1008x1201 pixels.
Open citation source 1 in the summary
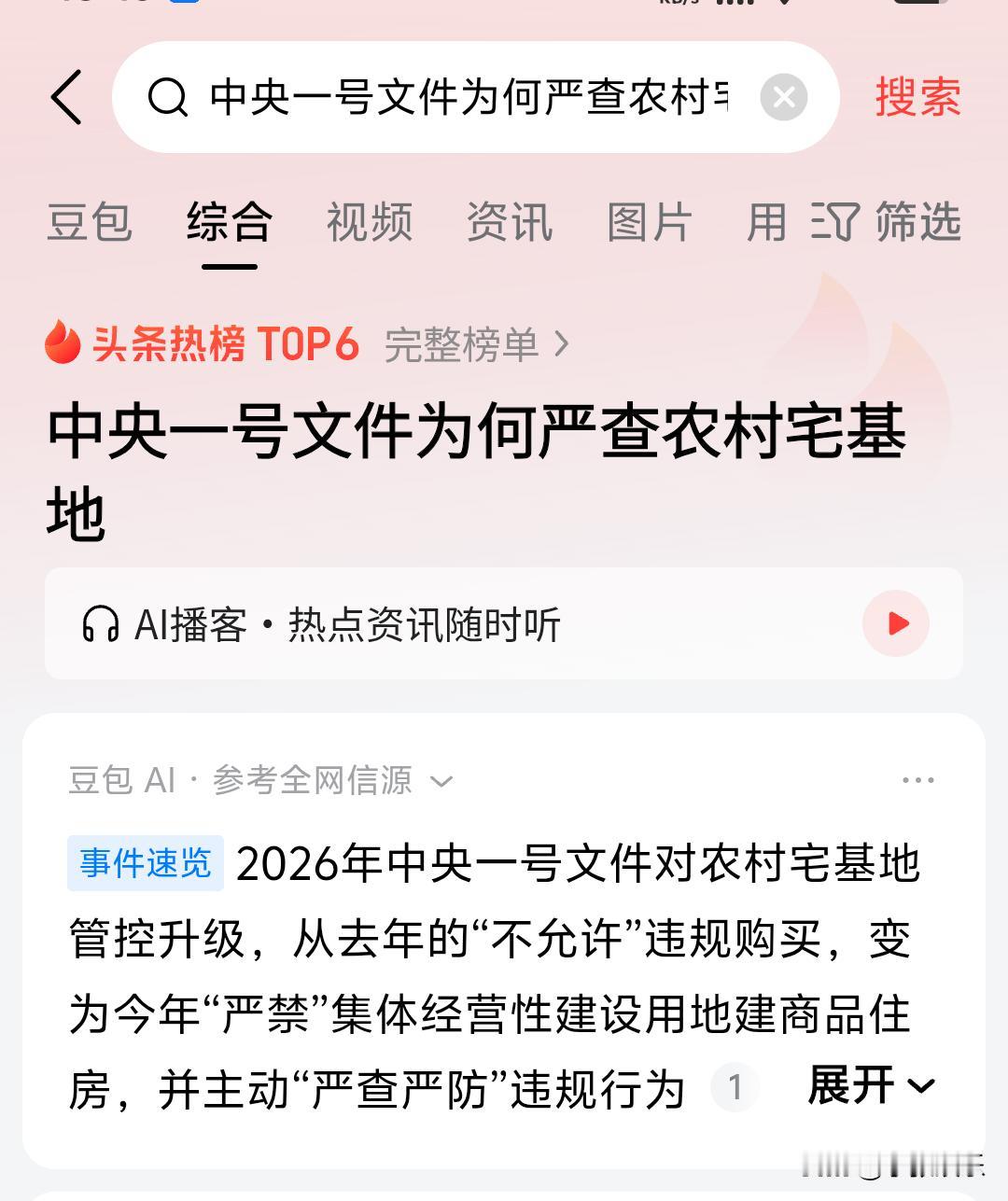point(736,1085)
